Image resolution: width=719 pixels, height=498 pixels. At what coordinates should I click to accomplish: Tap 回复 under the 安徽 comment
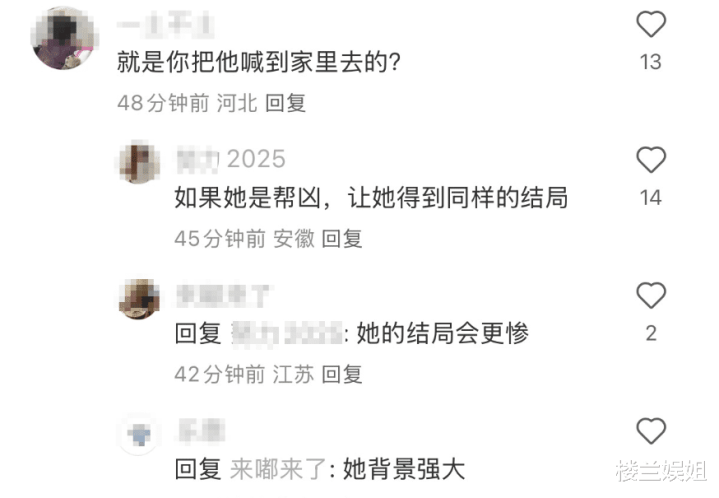point(342,238)
